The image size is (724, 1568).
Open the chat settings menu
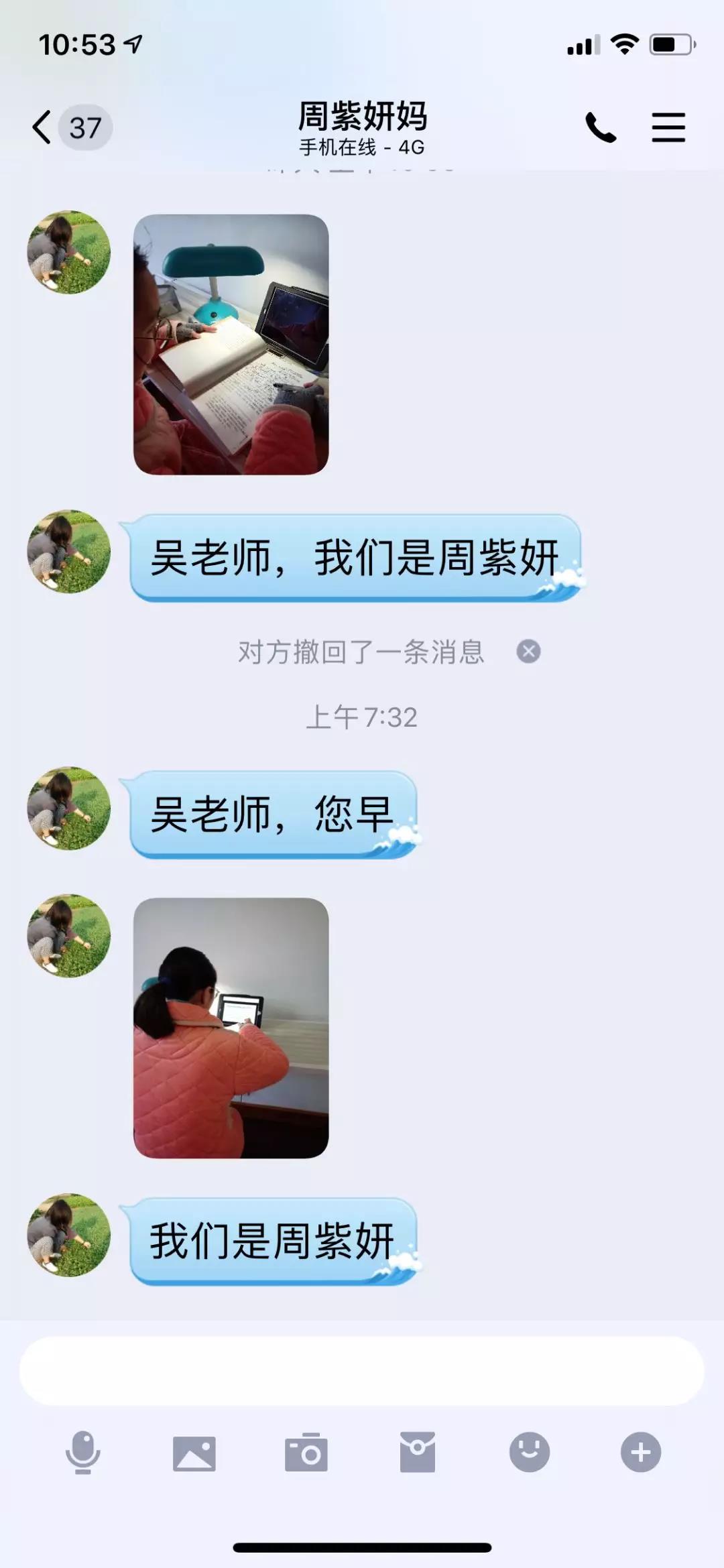668,127
